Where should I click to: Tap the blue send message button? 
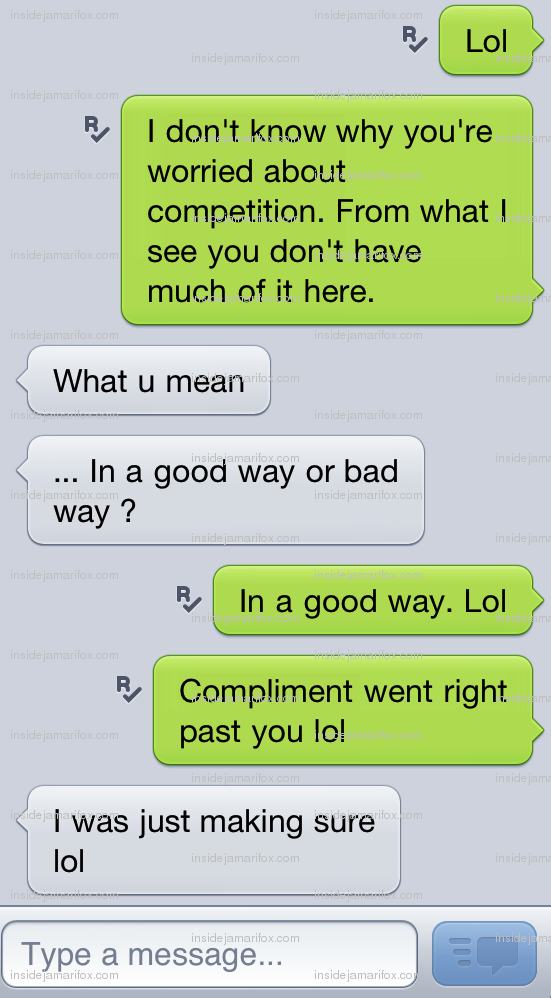(485, 953)
